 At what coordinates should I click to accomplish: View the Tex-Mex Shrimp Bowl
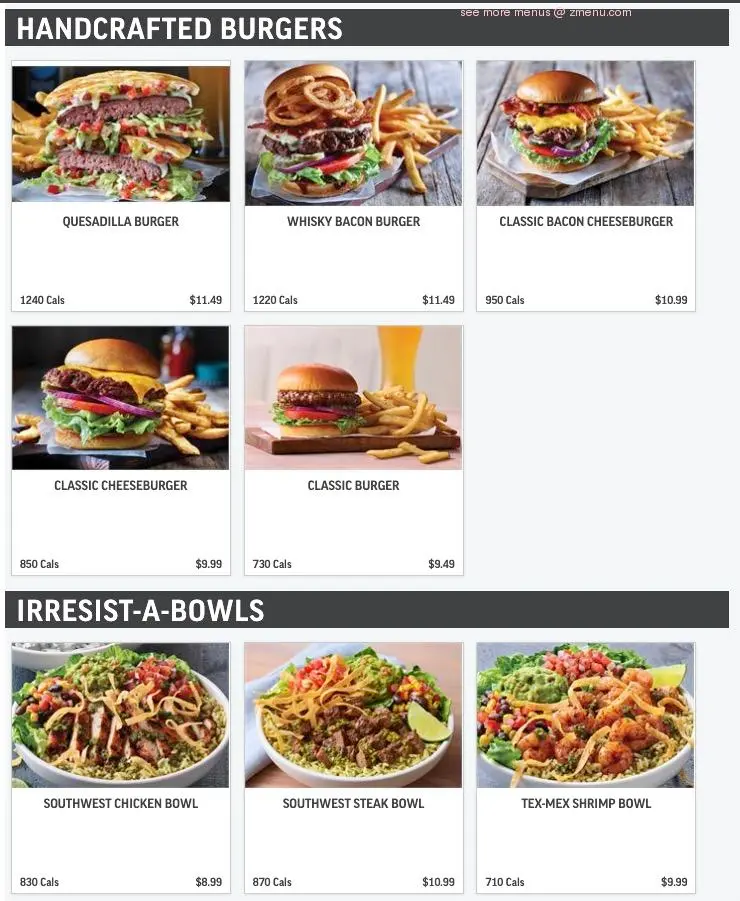(585, 767)
